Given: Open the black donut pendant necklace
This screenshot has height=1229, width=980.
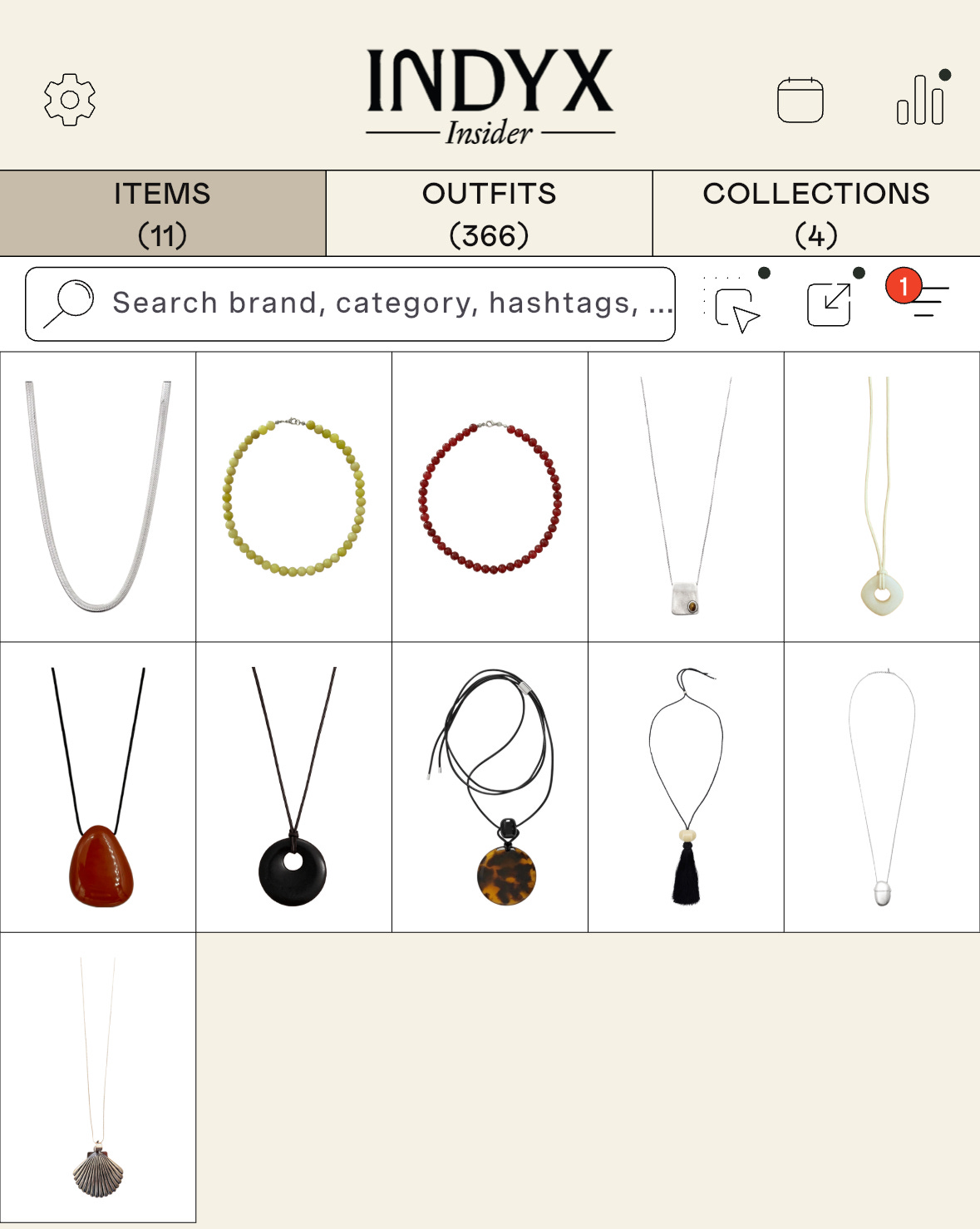Looking at the screenshot, I should (x=294, y=787).
